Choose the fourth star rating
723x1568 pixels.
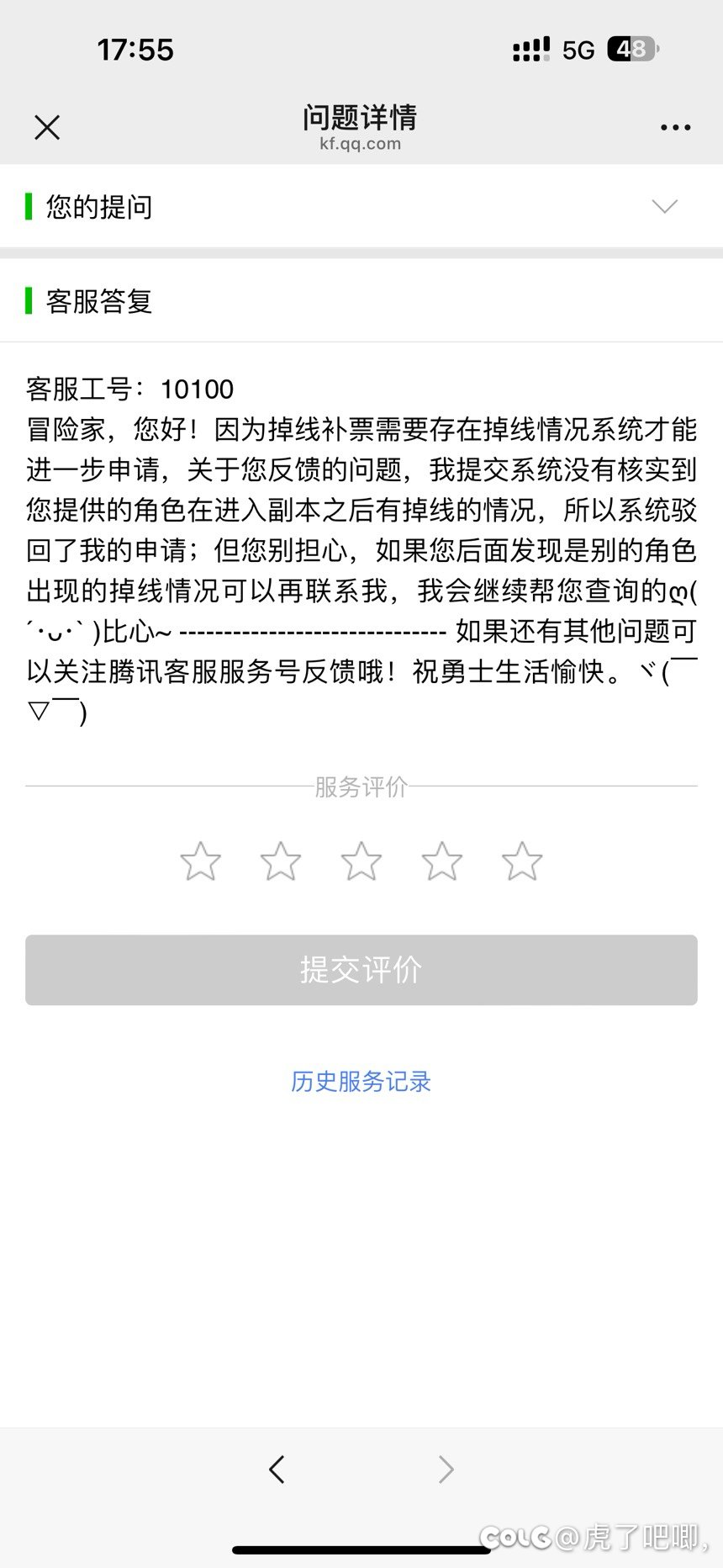[441, 861]
